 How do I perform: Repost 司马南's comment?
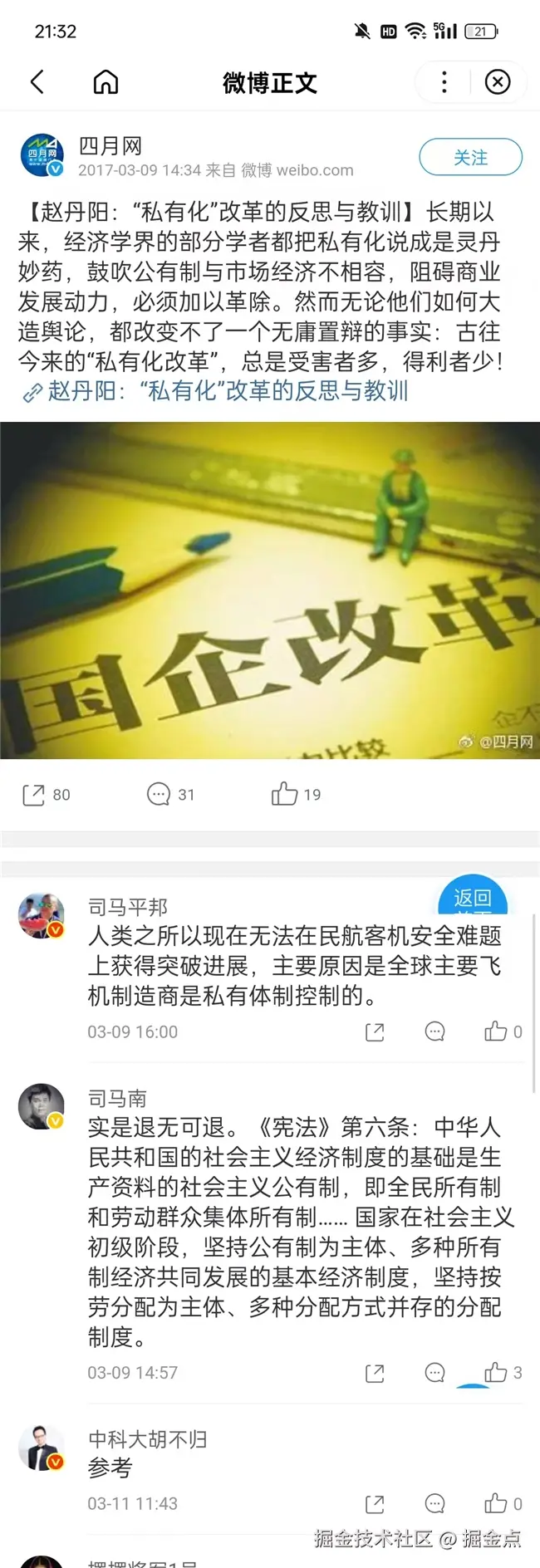[375, 1373]
